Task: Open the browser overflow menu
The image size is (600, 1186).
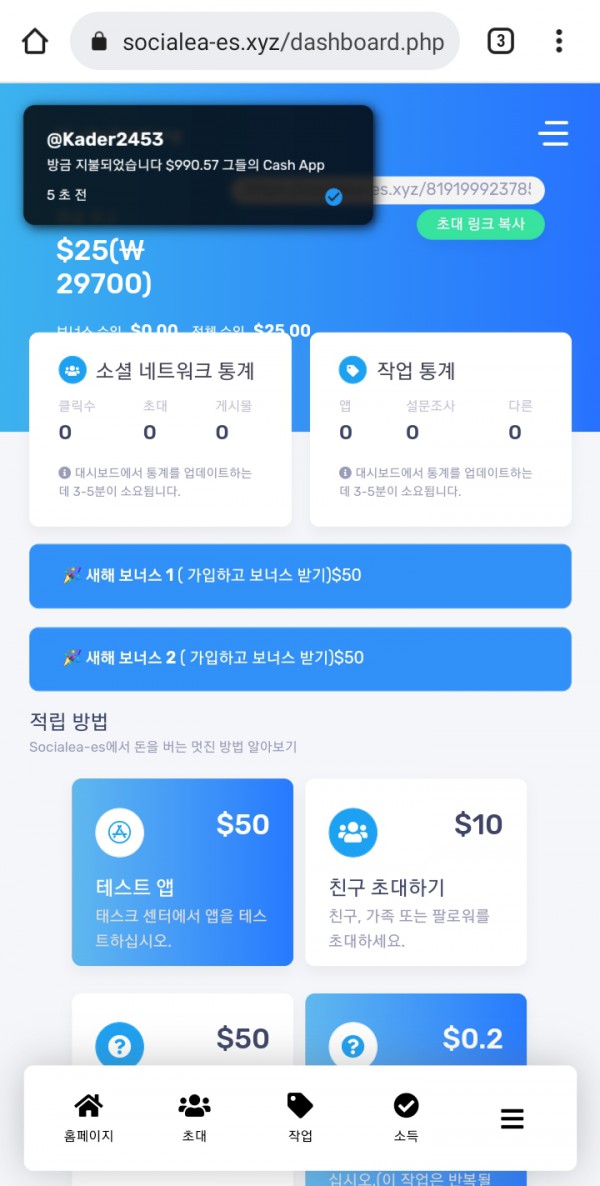Action: coord(559,42)
